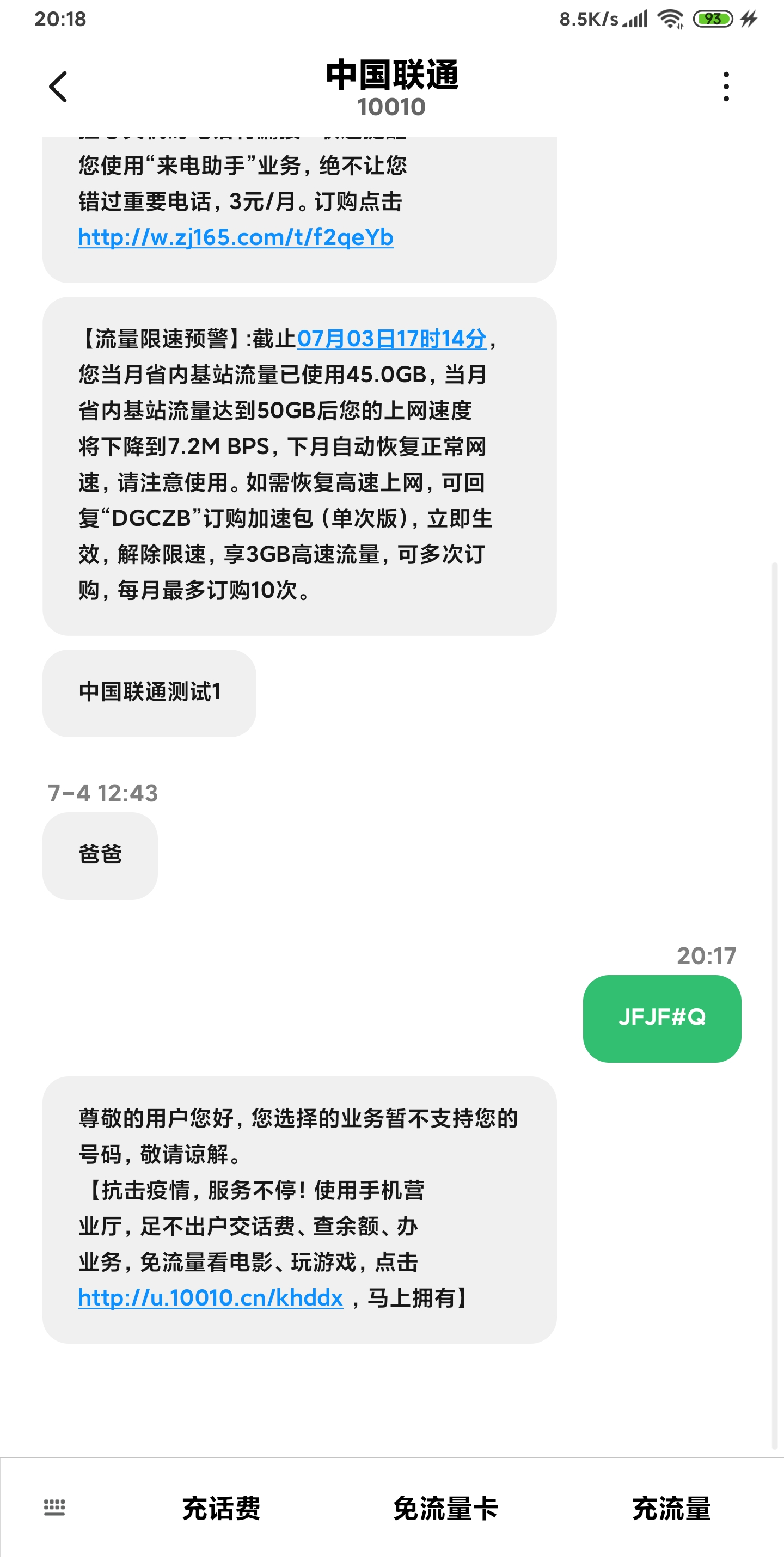Viewport: 784px width, 1568px height.
Task: Tap the Wi-Fi icon in status bar
Action: [x=672, y=19]
